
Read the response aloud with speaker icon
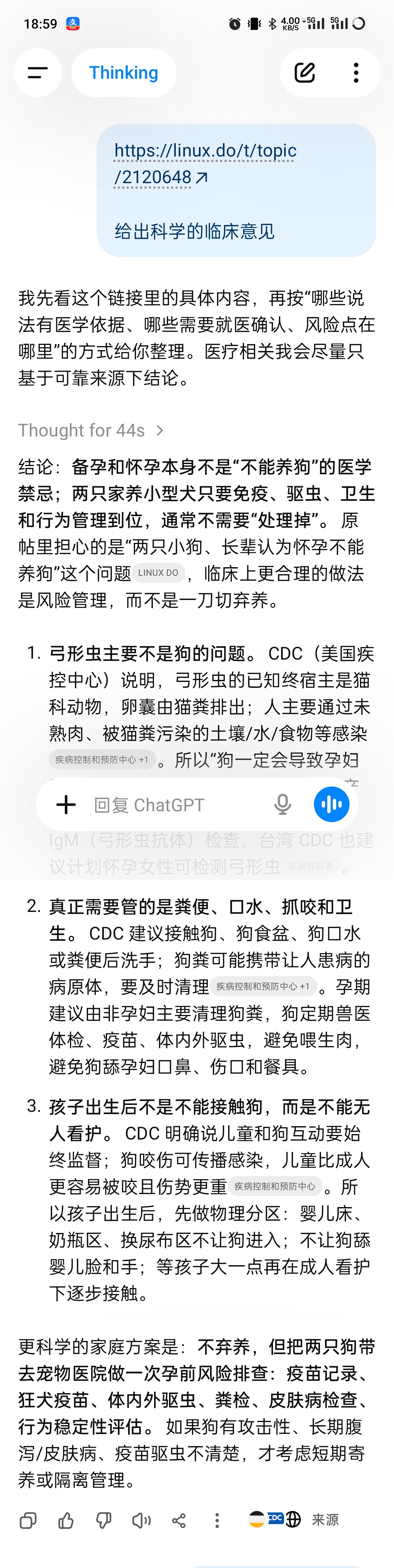point(141,1520)
